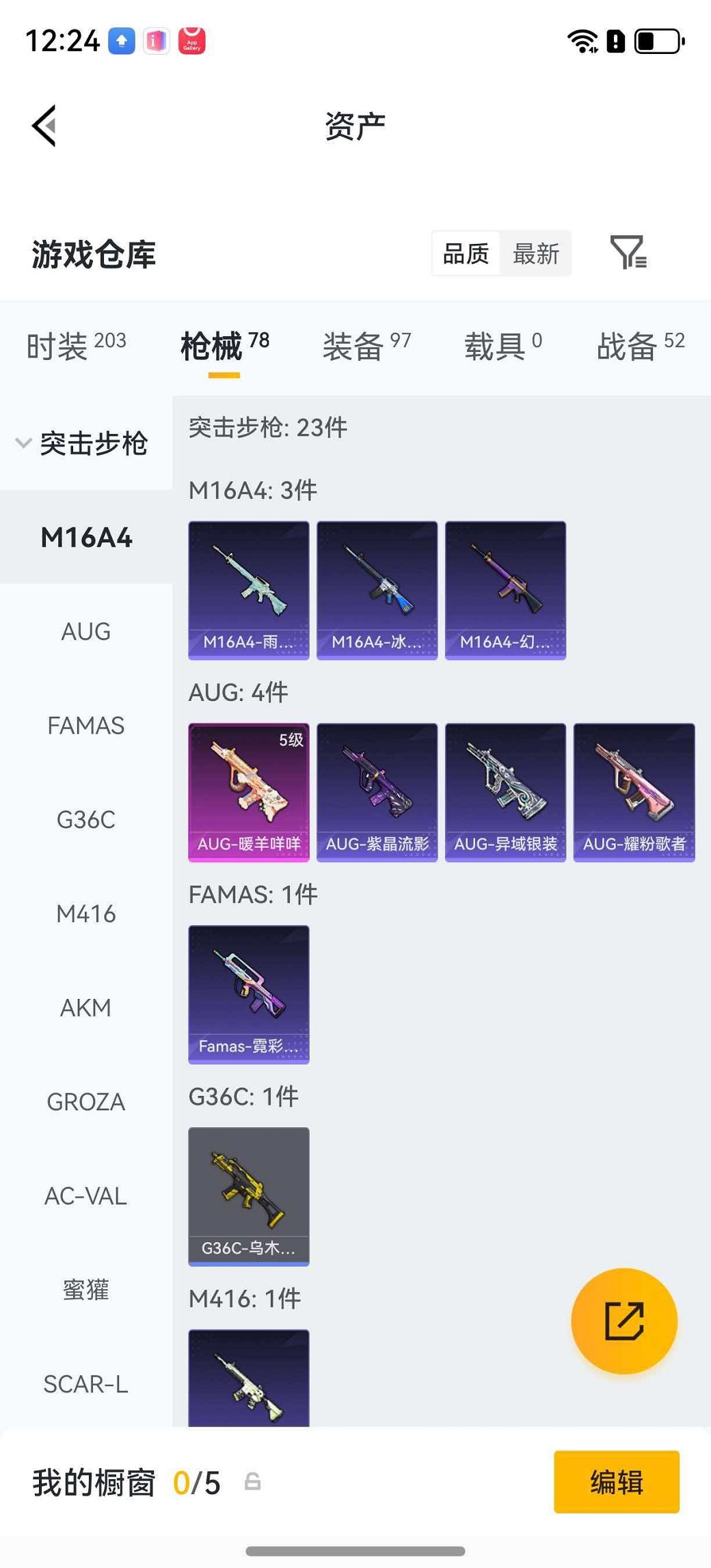
Task: Select SCAR-L in the weapon sidebar
Action: (x=85, y=1384)
